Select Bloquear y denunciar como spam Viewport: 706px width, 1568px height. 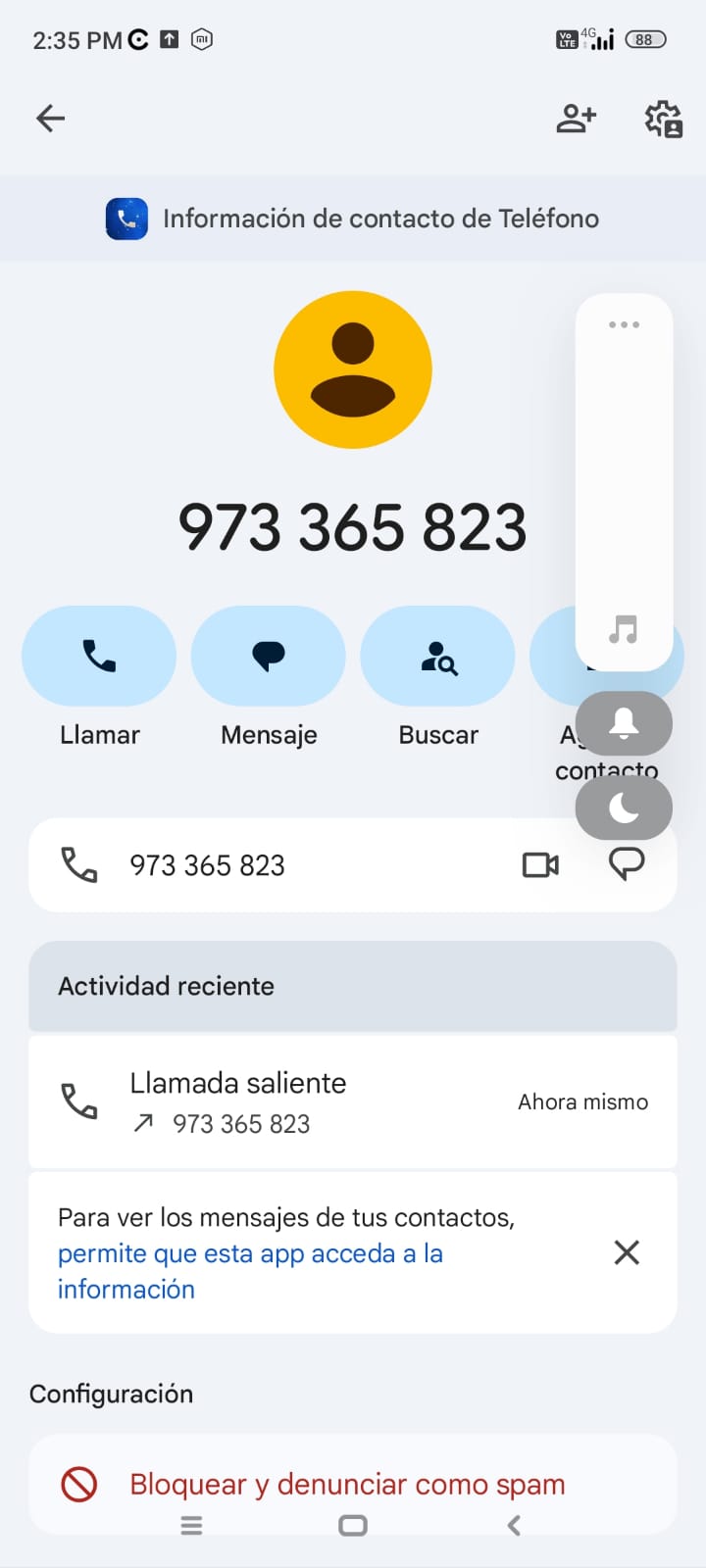(347, 1484)
